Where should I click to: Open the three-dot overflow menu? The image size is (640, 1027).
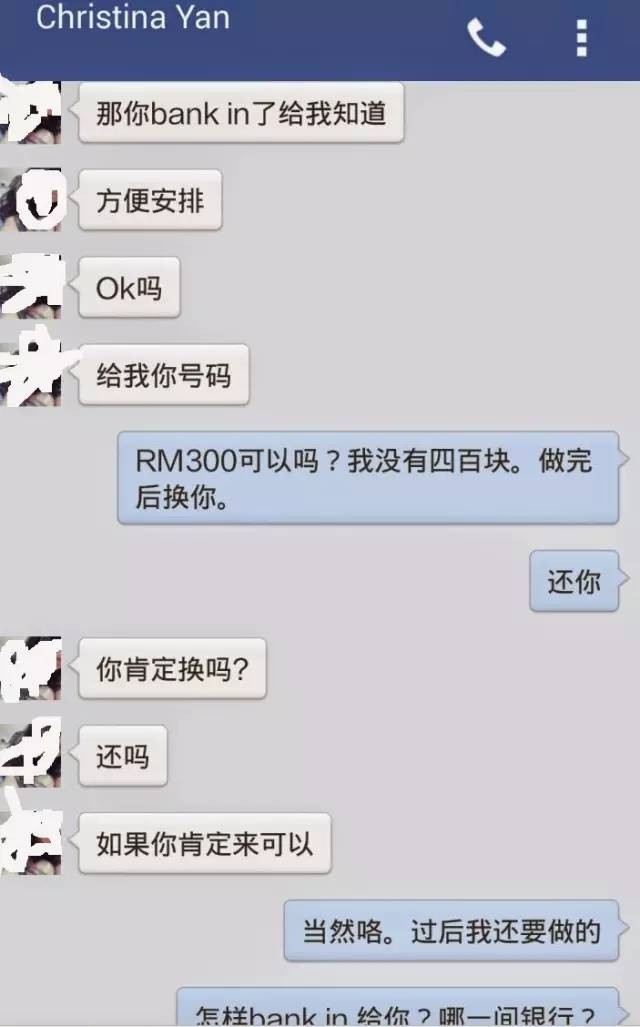tap(581, 39)
